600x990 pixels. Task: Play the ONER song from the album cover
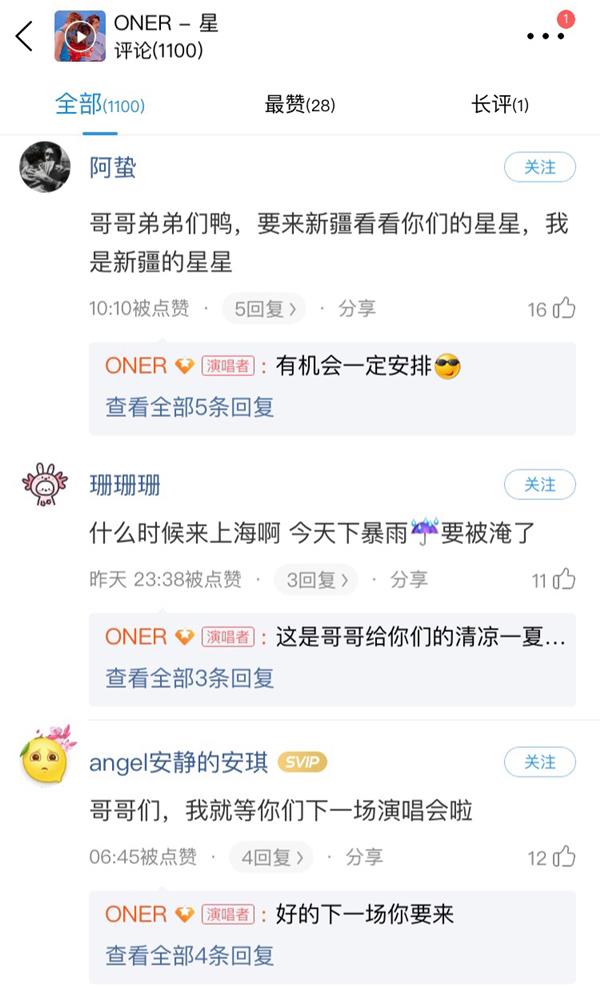pos(80,36)
